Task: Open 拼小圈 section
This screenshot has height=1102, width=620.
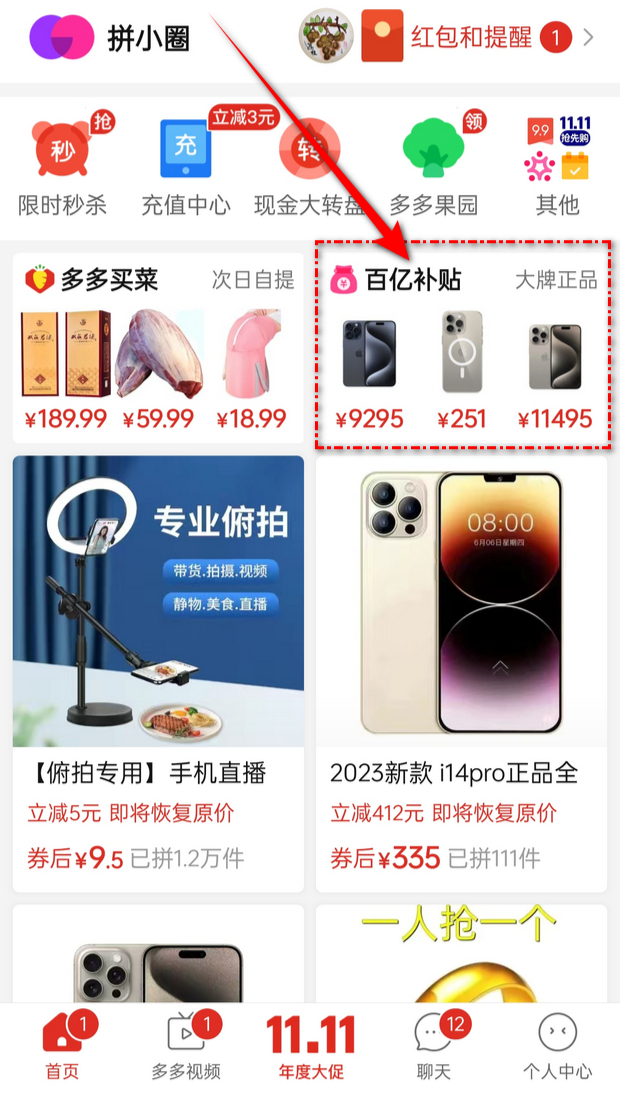Action: (x=110, y=38)
